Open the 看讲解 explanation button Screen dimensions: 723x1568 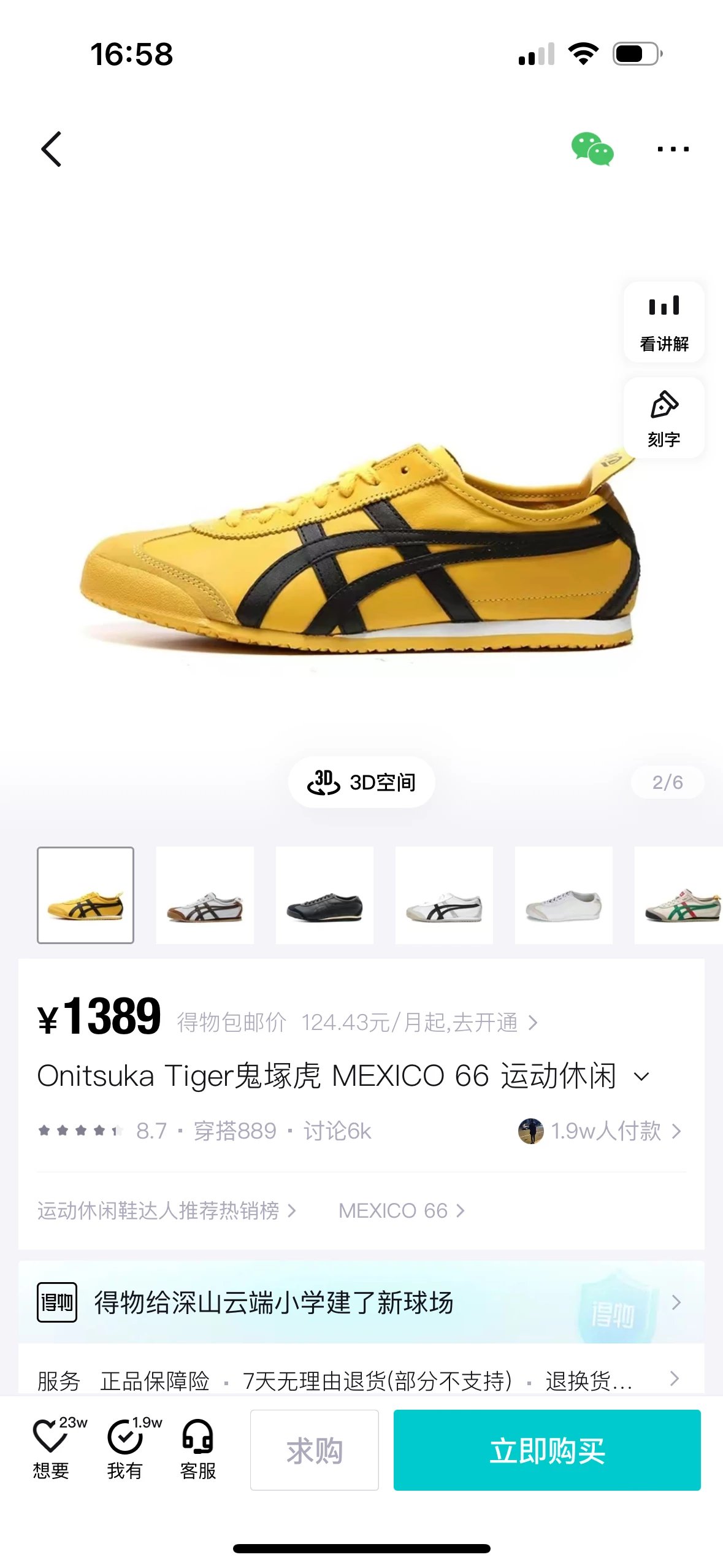coord(664,322)
